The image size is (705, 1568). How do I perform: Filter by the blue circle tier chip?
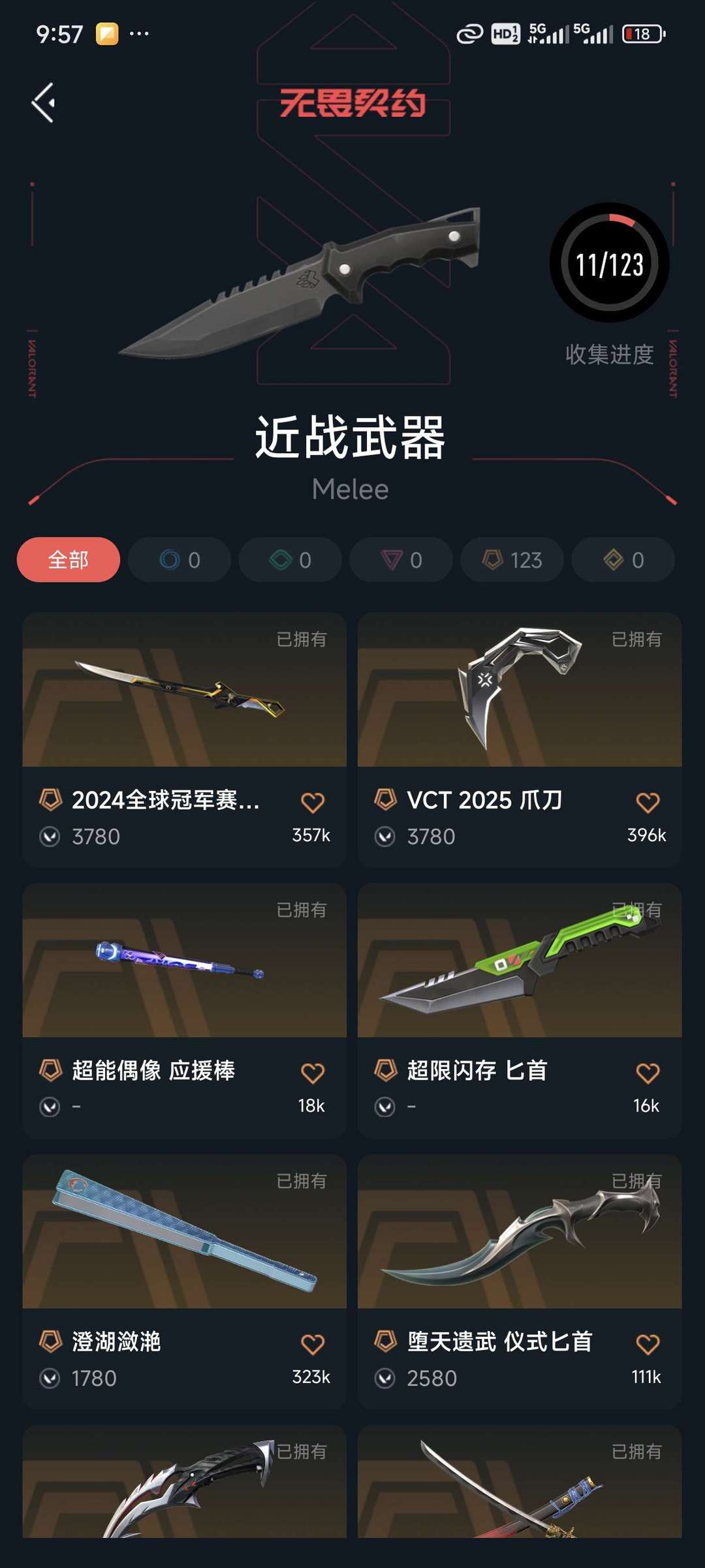(x=180, y=560)
